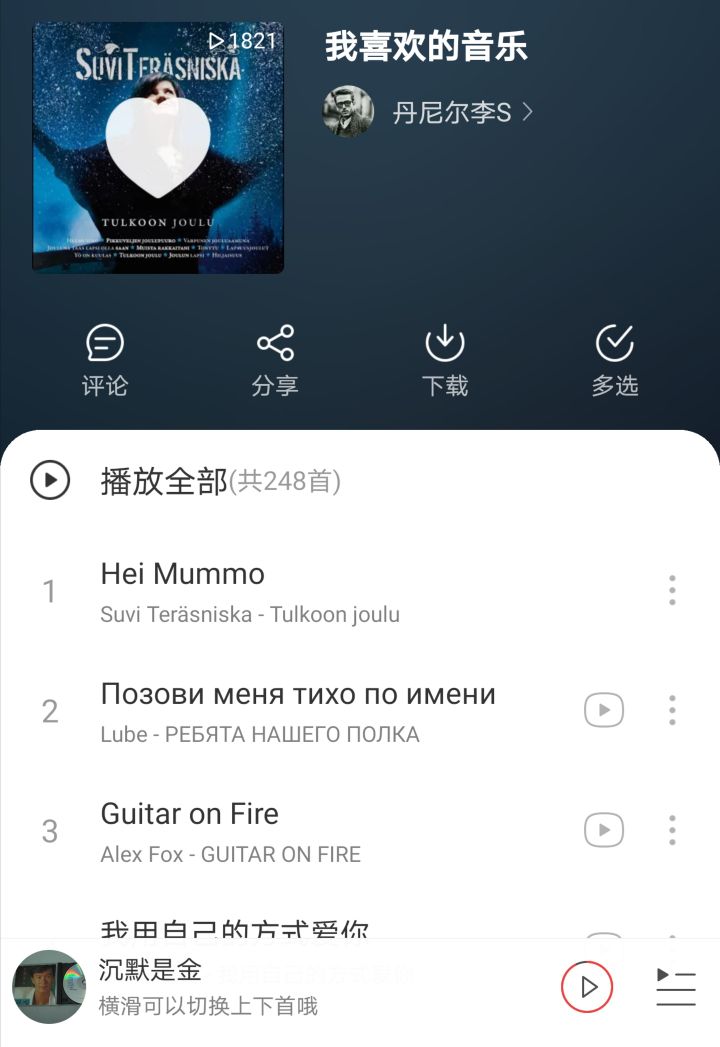The height and width of the screenshot is (1047, 720).
Task: Select the song Hei Mummo
Action: pos(300,591)
